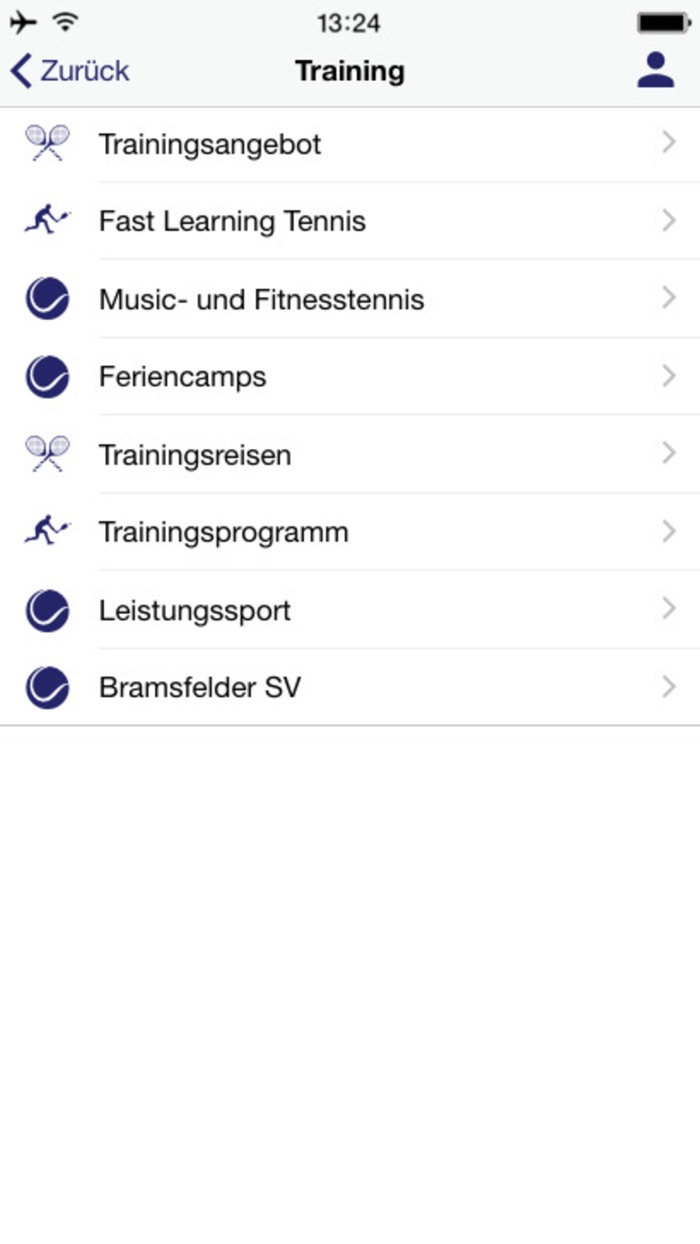This screenshot has width=700, height=1244.
Task: Select Bramsfelder SV
Action: [350, 687]
